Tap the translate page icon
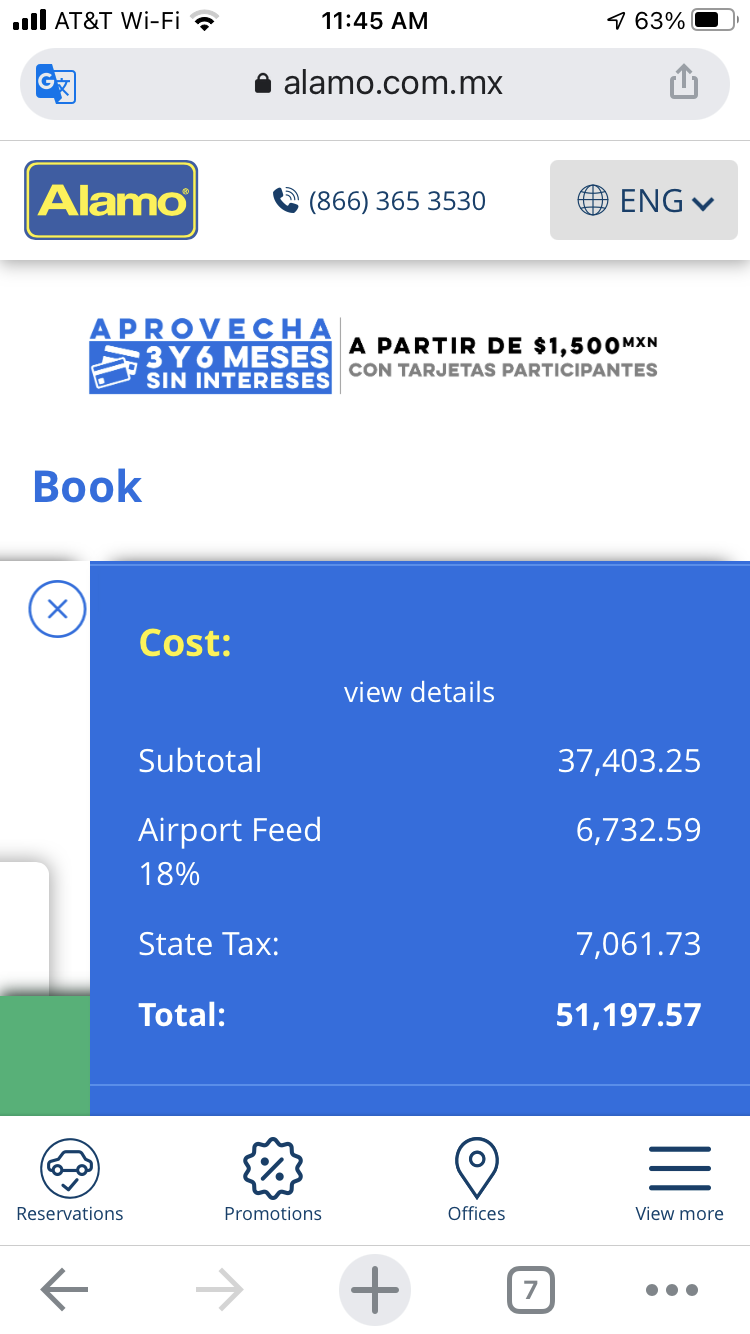 (56, 83)
